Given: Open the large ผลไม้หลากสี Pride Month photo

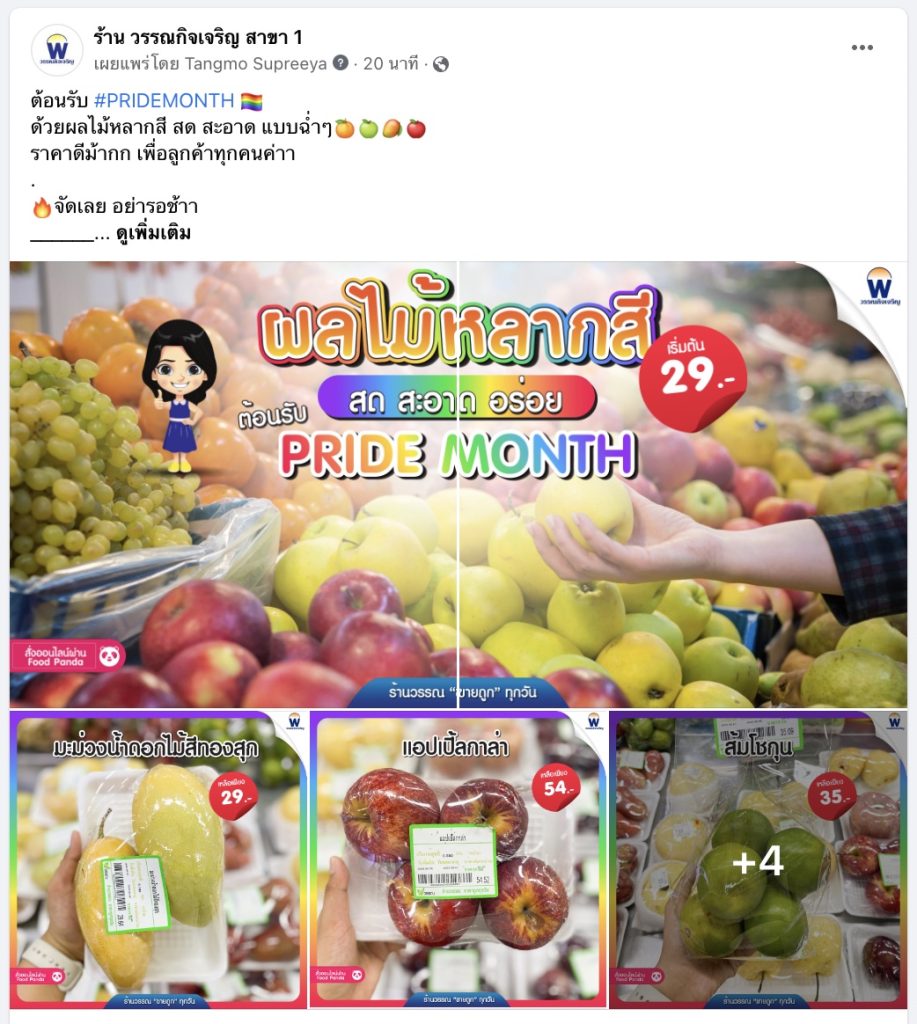Looking at the screenshot, I should coord(458,484).
